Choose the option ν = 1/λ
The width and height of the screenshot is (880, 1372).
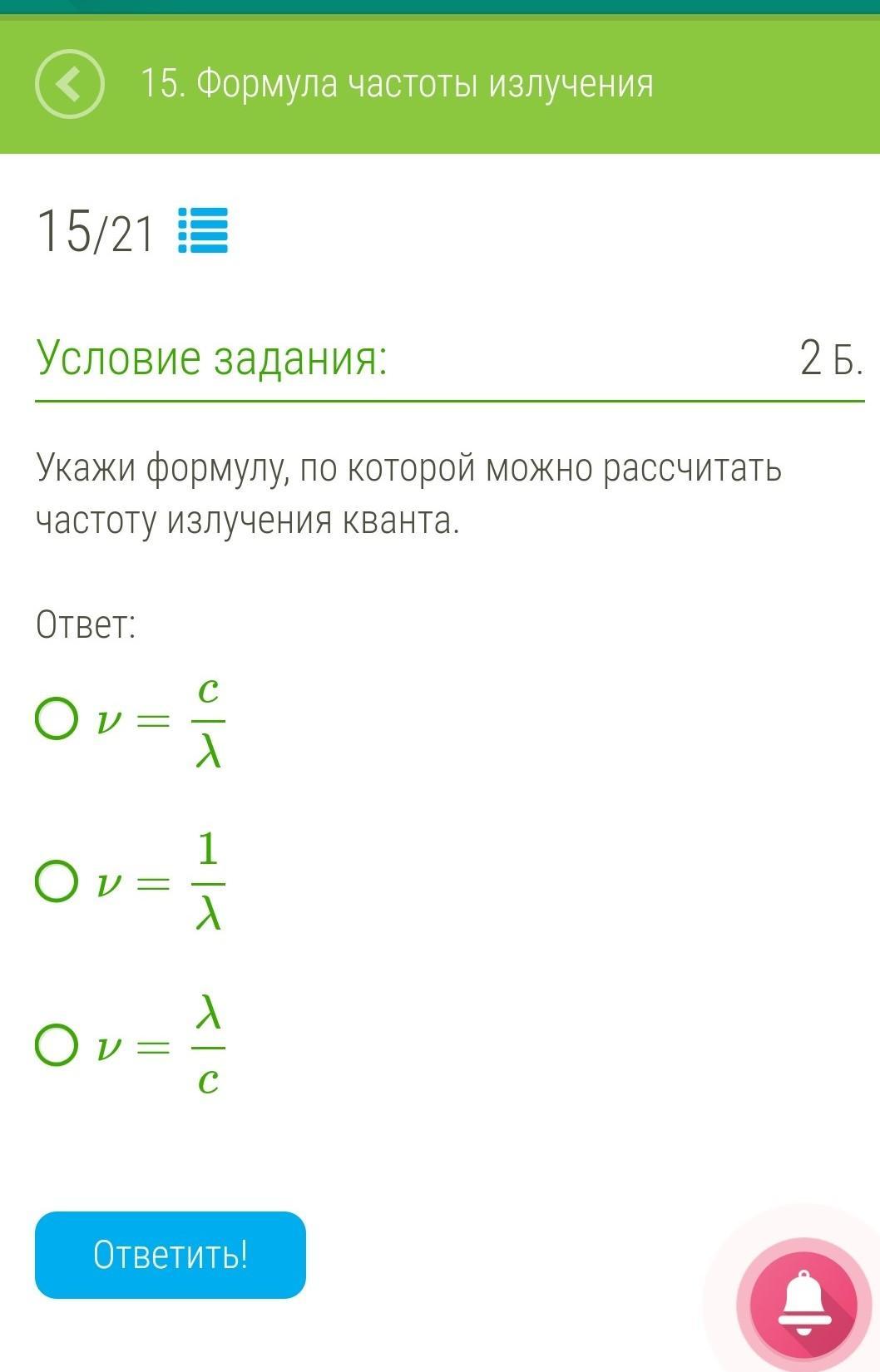57,881
